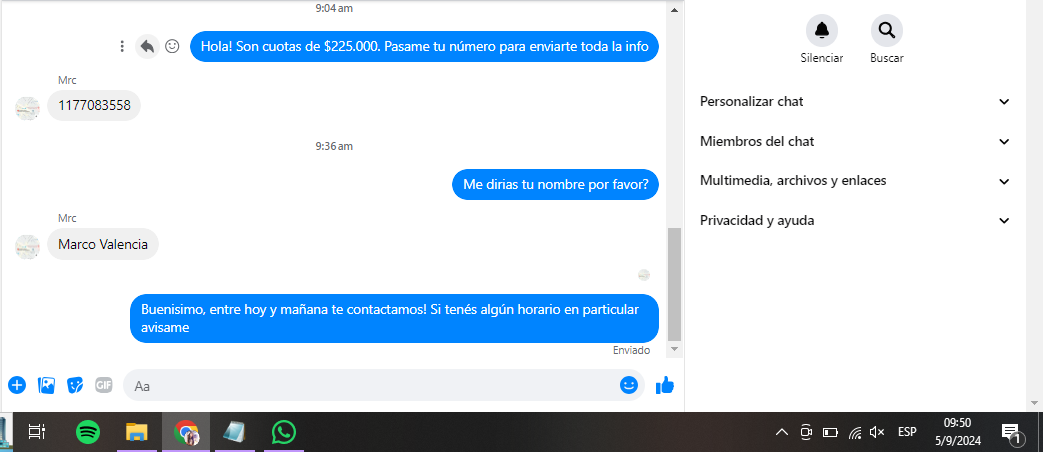Open the emoji picker in message box
Viewport: 1043px width, 452px height.
pyautogui.click(x=629, y=385)
